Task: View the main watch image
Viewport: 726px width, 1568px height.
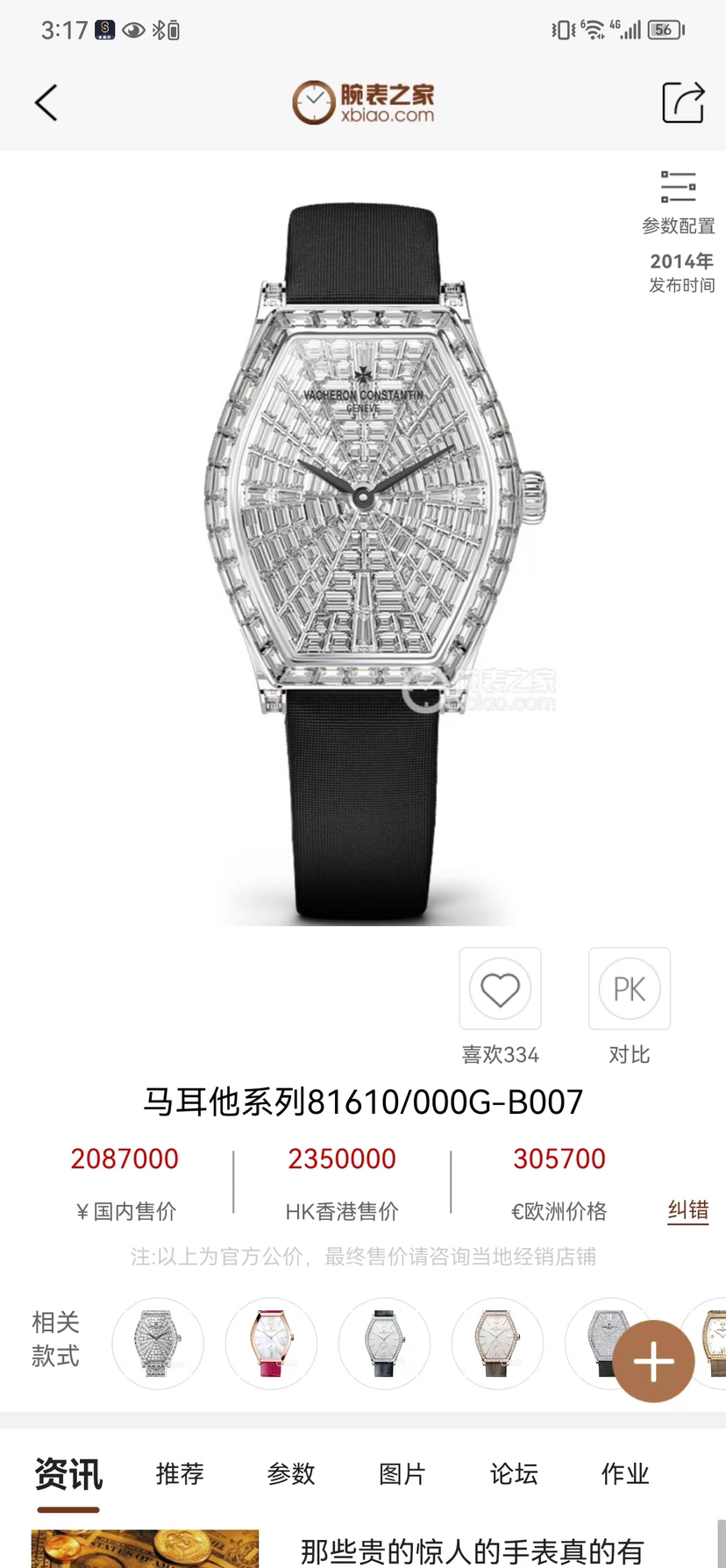Action: (363, 544)
